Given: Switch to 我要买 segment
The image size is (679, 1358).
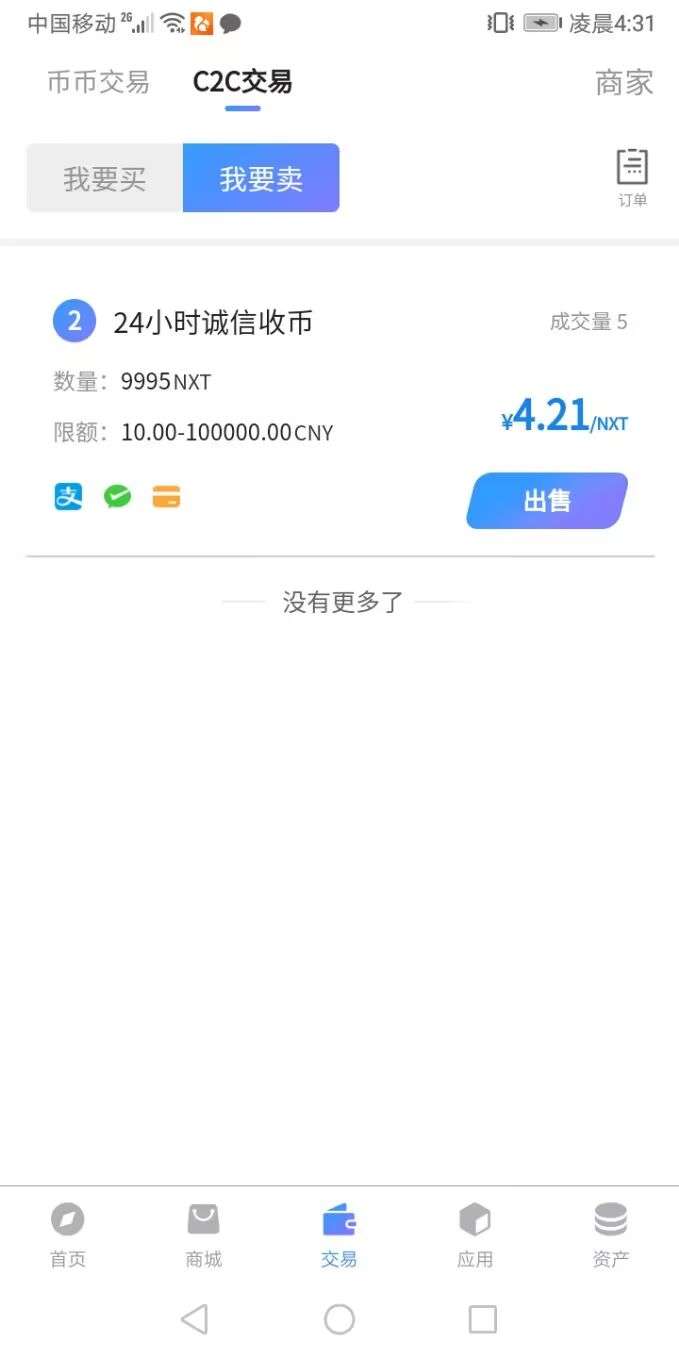Looking at the screenshot, I should pos(105,178).
